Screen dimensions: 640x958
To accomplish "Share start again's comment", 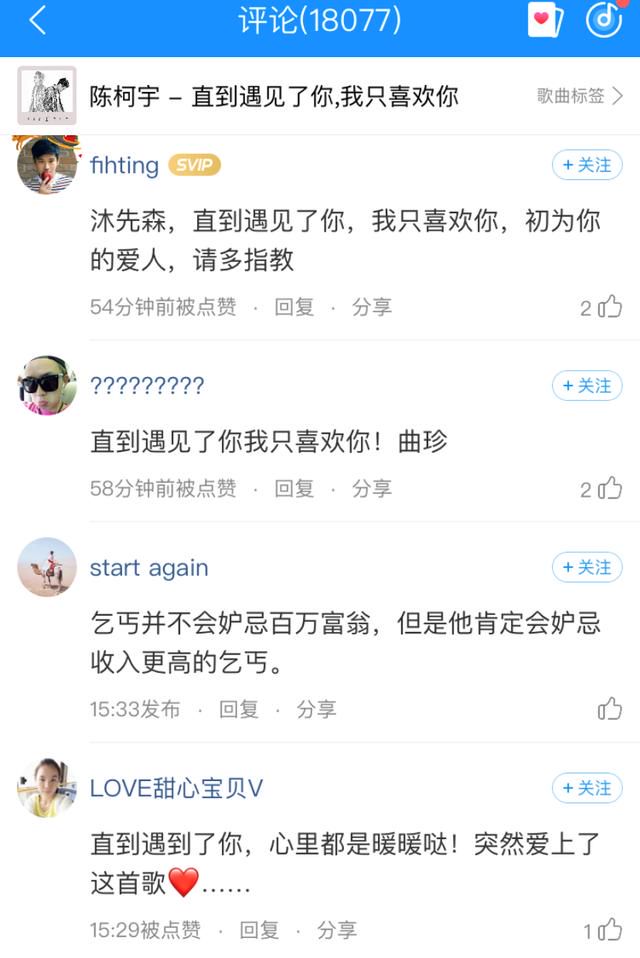I will (316, 709).
